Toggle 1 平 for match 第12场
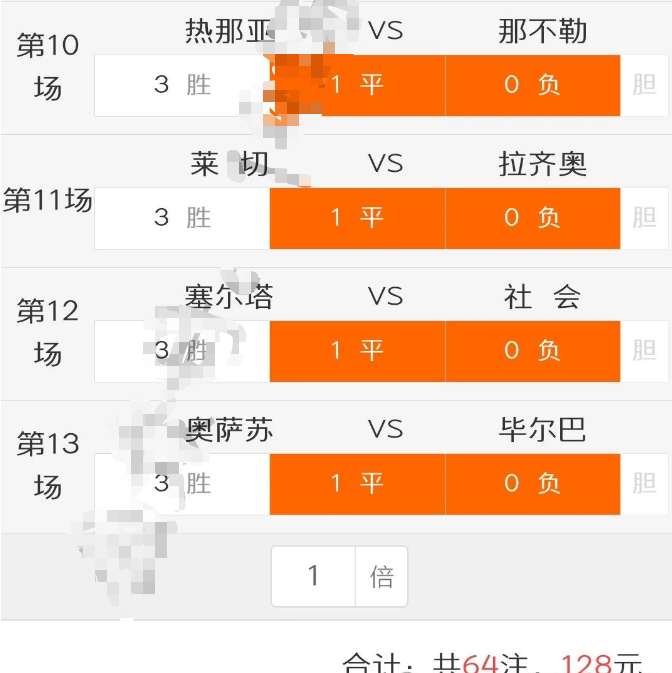This screenshot has width=672, height=673. coord(358,351)
